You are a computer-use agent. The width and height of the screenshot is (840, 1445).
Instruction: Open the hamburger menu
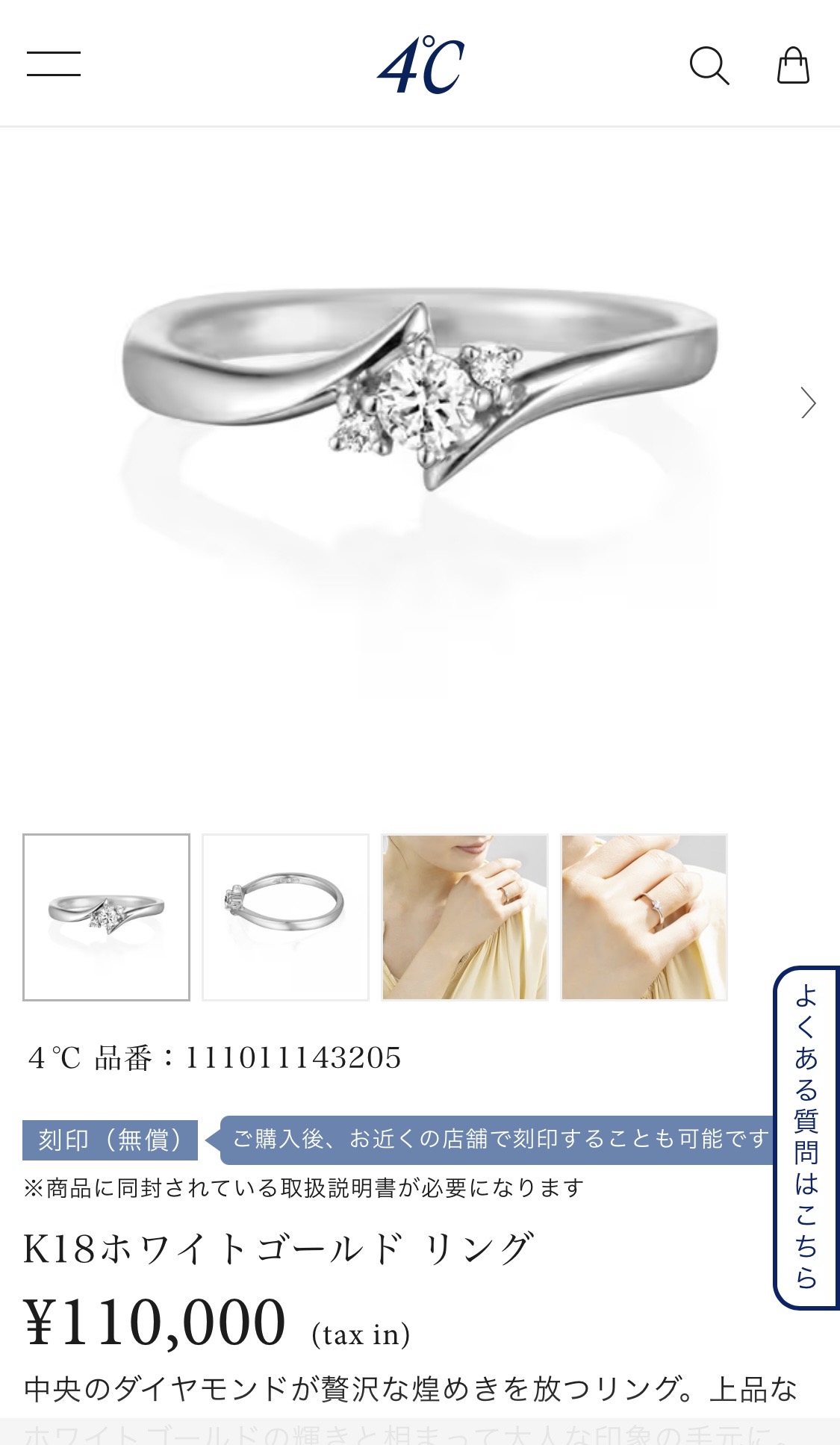pos(54,64)
